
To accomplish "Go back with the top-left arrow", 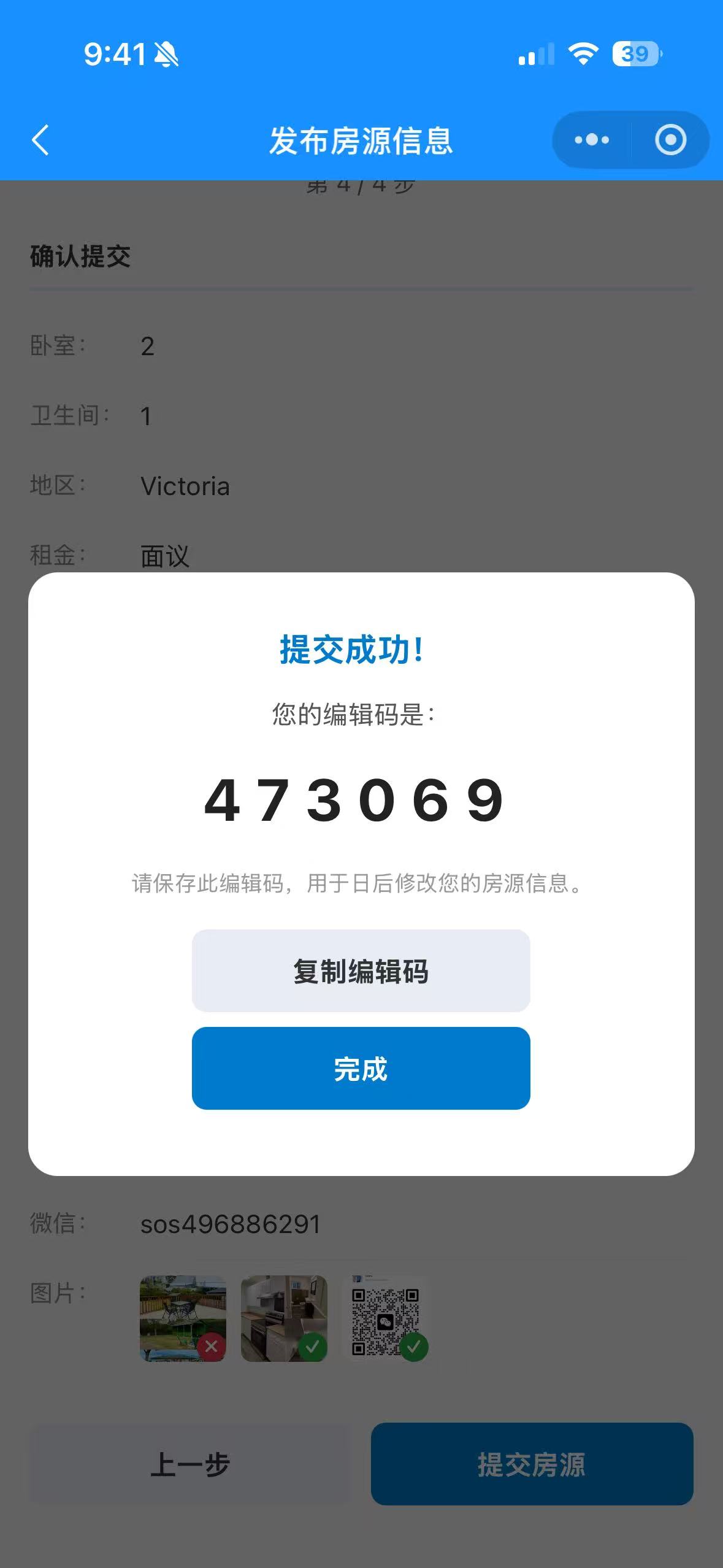I will pyautogui.click(x=40, y=140).
